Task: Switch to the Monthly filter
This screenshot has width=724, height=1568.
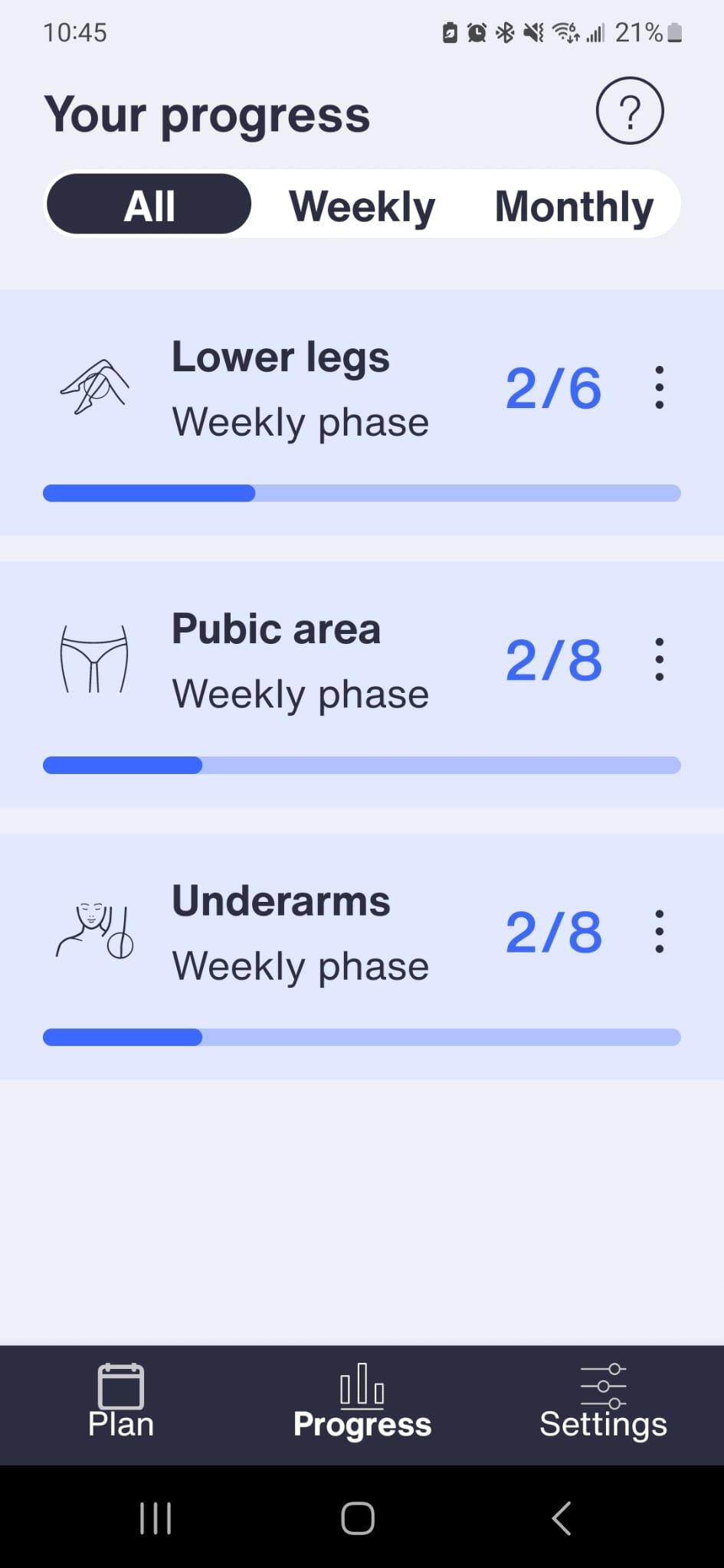Action: click(x=574, y=206)
